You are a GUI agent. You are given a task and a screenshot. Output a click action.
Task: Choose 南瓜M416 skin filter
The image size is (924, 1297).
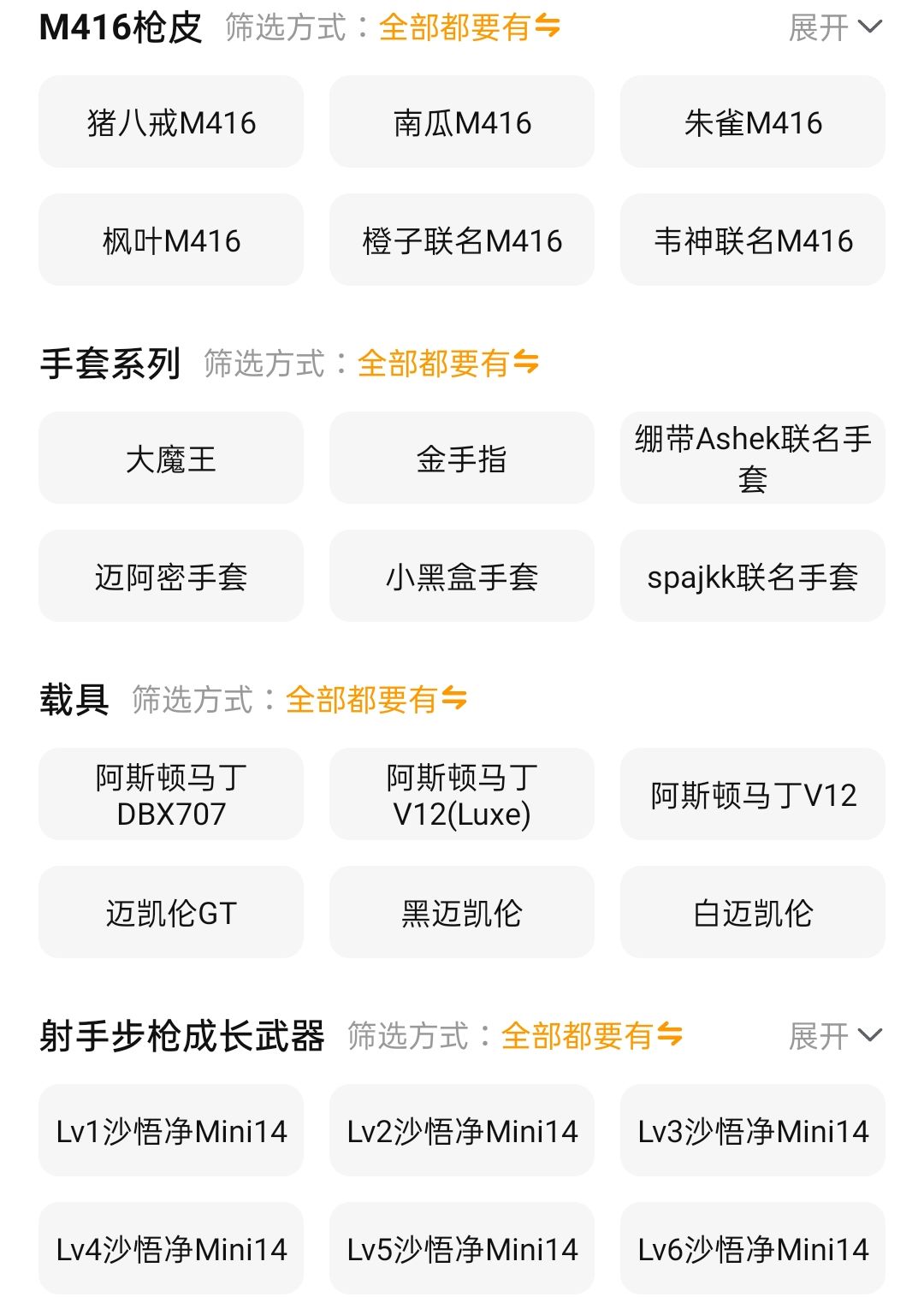click(462, 122)
